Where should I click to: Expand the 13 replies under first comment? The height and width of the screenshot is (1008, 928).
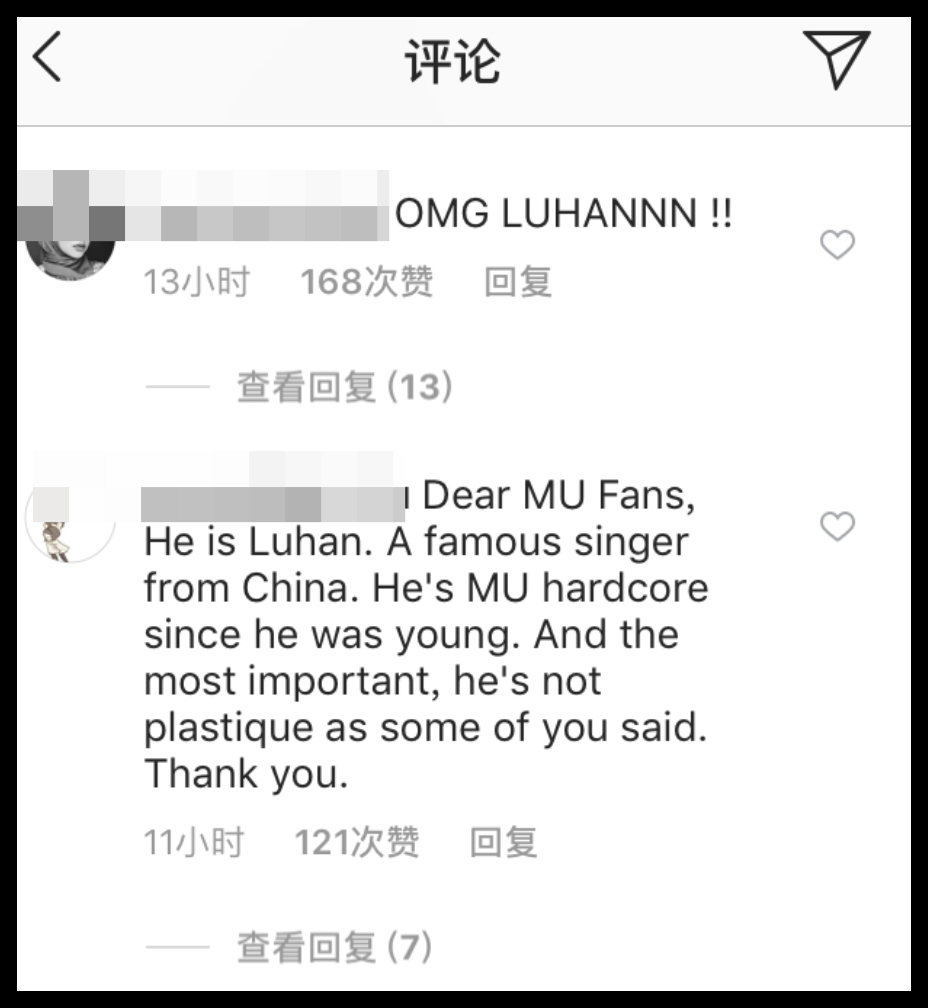tap(344, 387)
